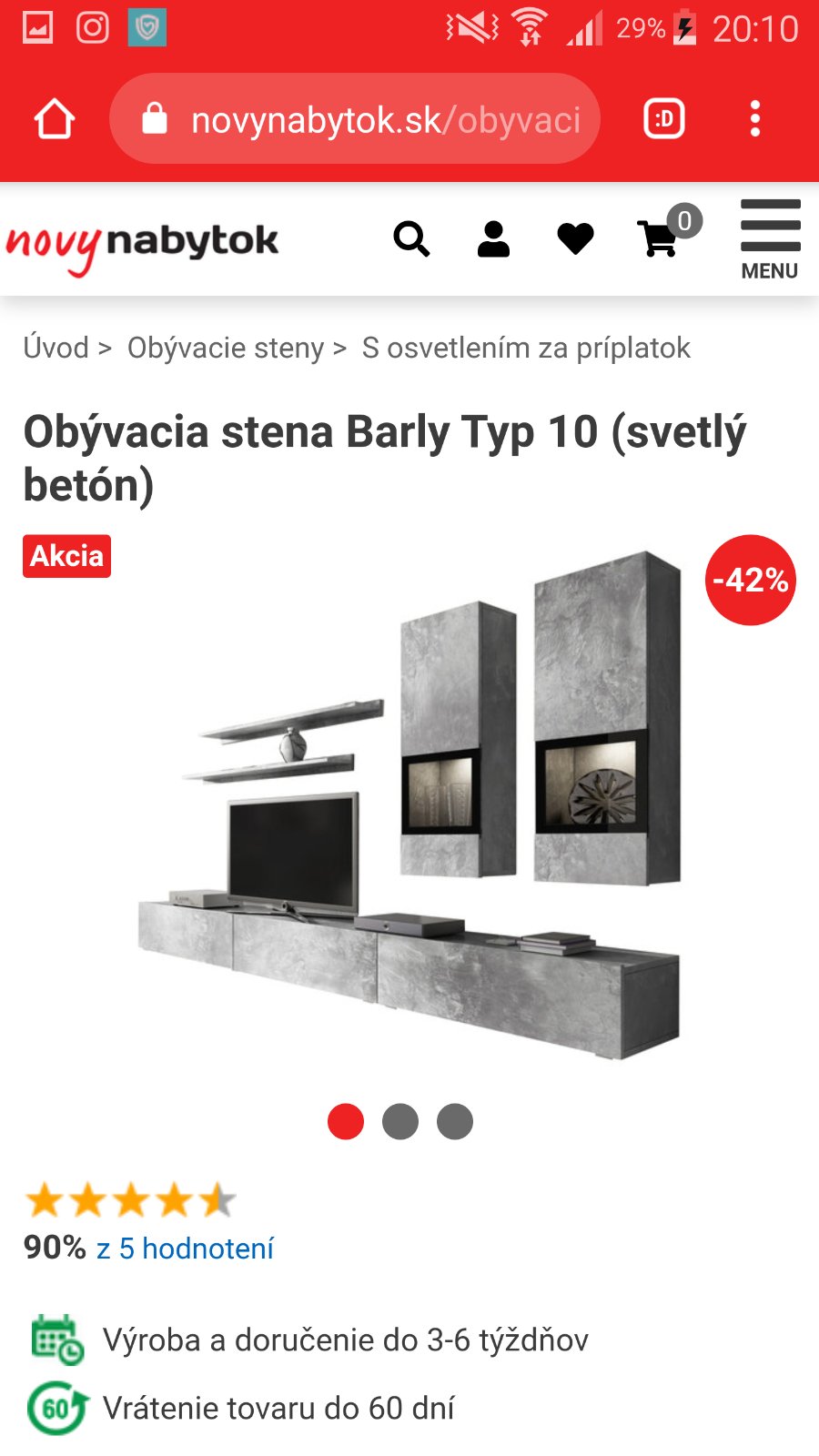Viewport: 819px width, 1456px height.
Task: Open the browser tab switcher
Action: coord(663,119)
